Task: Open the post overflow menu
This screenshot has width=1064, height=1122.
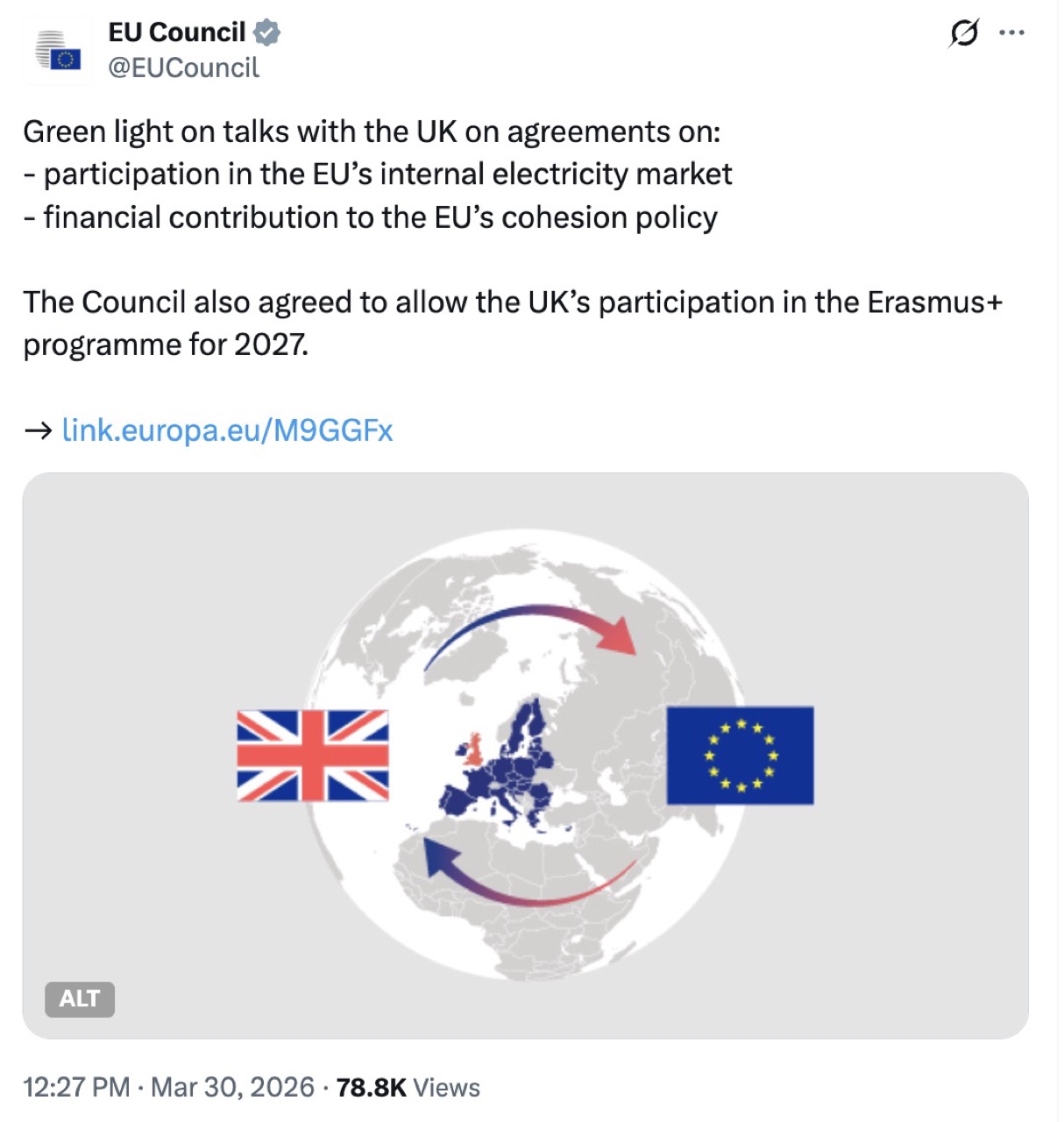Action: coord(1011,33)
